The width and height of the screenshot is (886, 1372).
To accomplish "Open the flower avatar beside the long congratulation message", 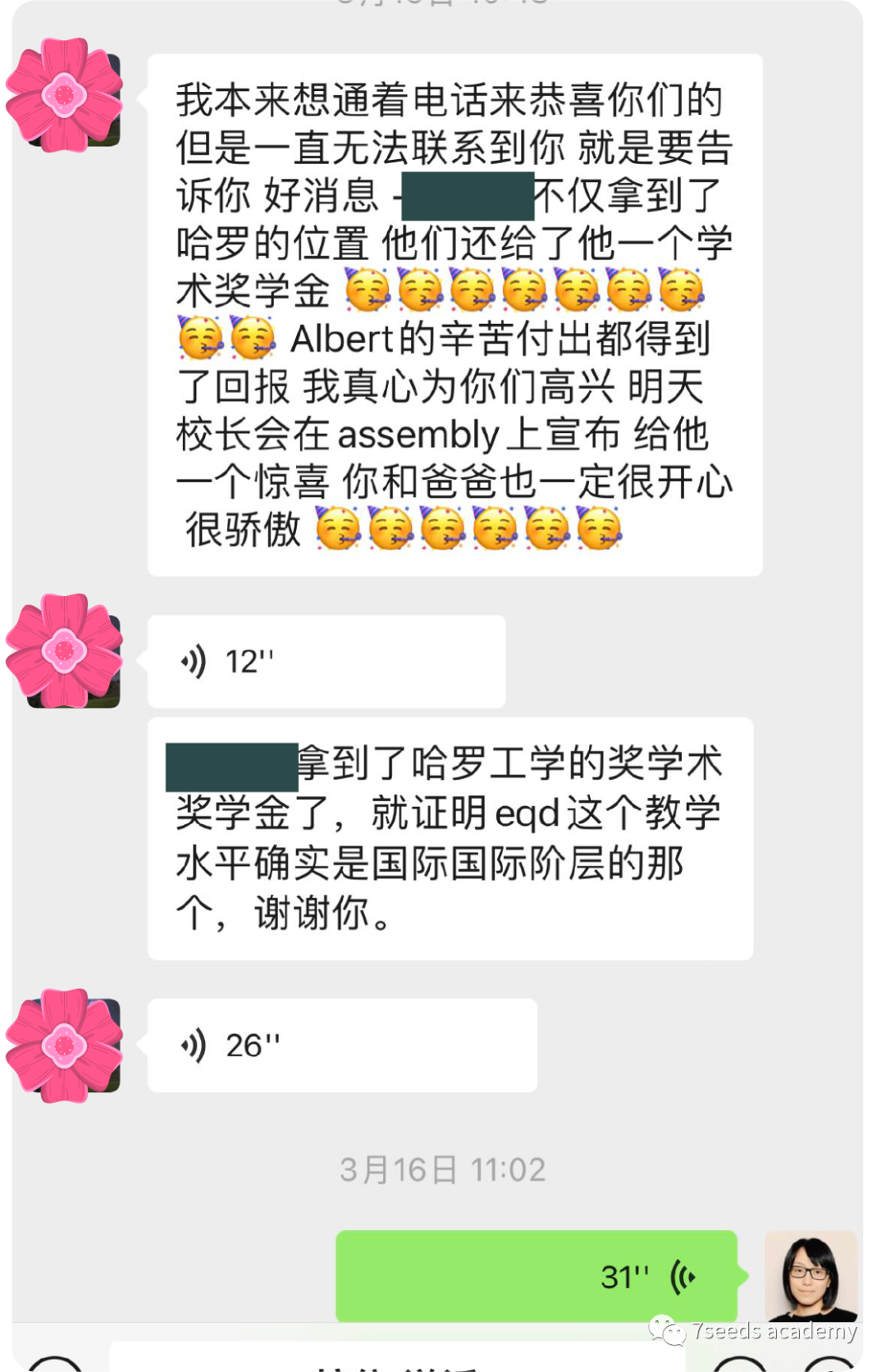I will 66,96.
